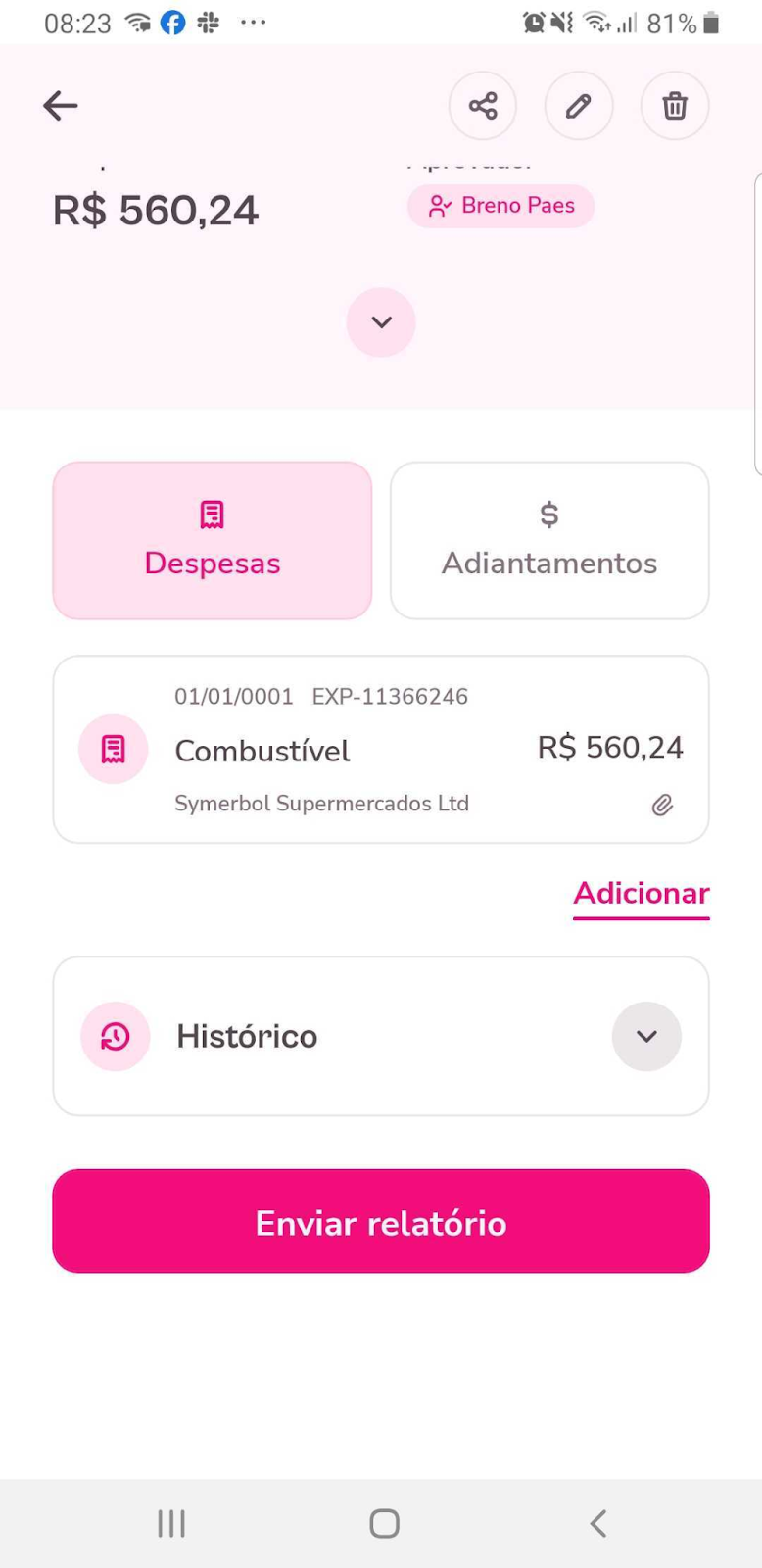This screenshot has height=1568, width=762.
Task: Select the Despesas tab
Action: pyautogui.click(x=213, y=541)
